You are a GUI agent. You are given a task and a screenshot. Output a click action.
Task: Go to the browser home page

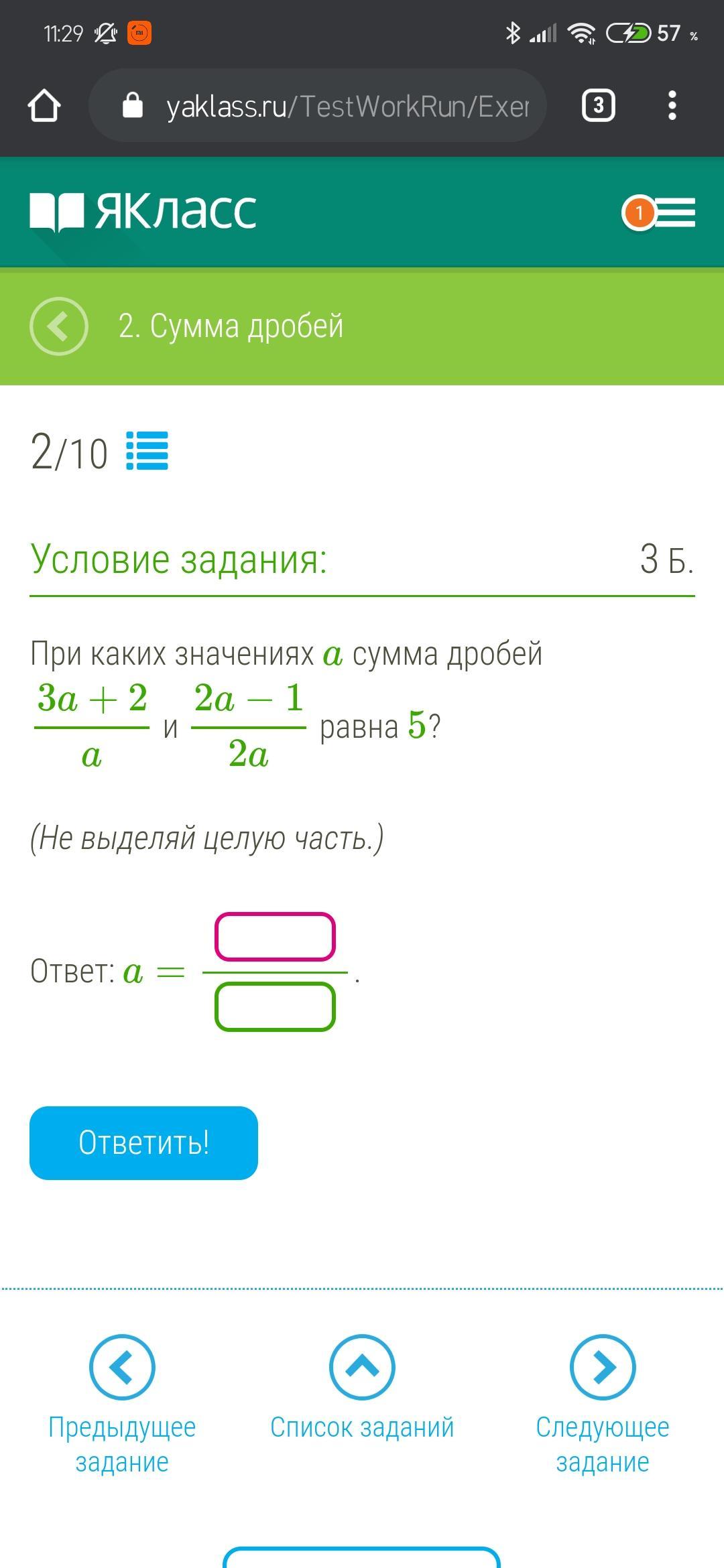click(44, 106)
